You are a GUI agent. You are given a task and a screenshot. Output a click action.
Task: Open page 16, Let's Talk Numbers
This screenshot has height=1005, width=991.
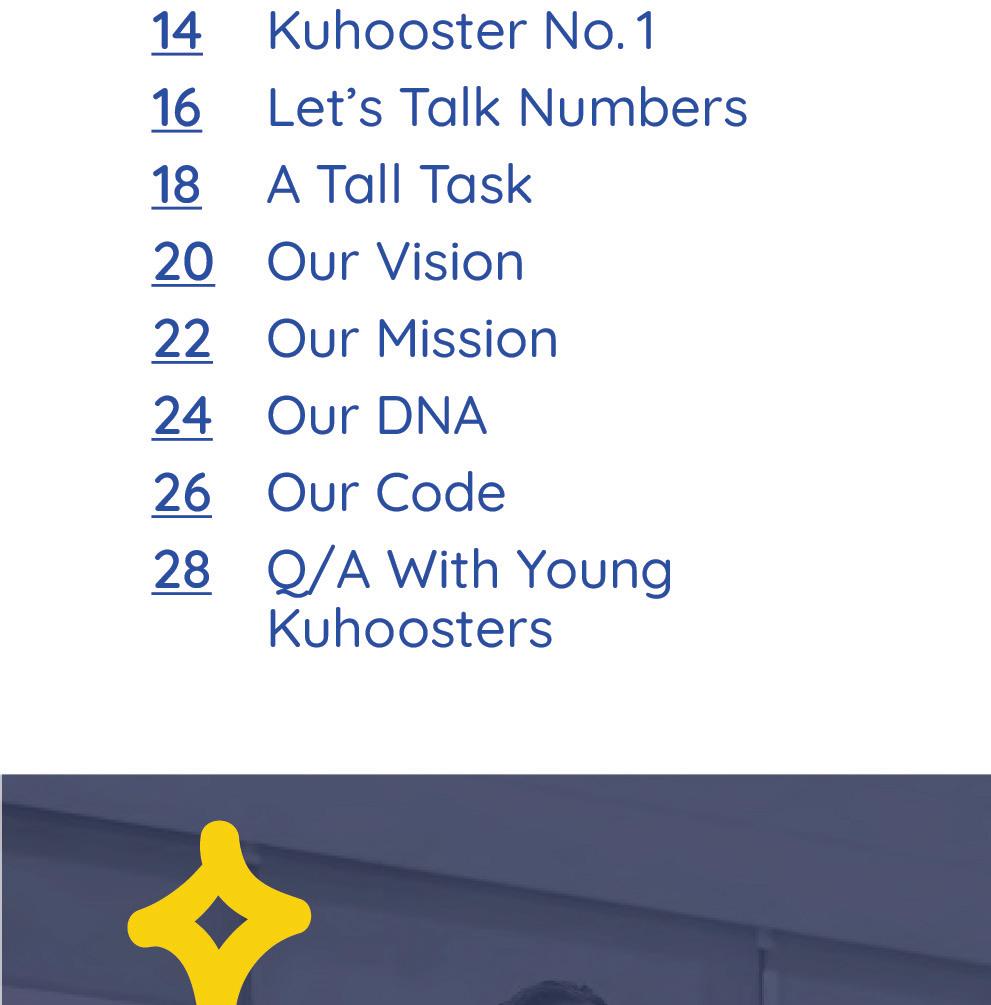177,108
